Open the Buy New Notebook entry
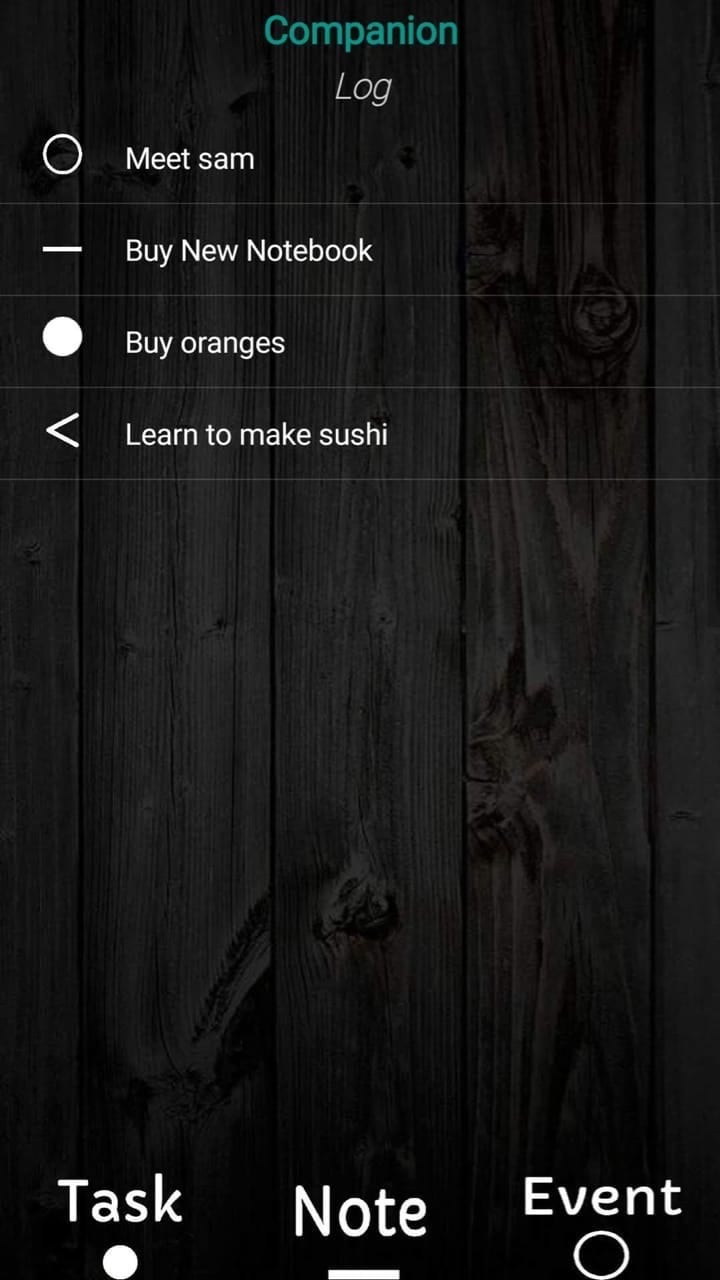Screen dimensions: 720x1280 [x=360, y=250]
